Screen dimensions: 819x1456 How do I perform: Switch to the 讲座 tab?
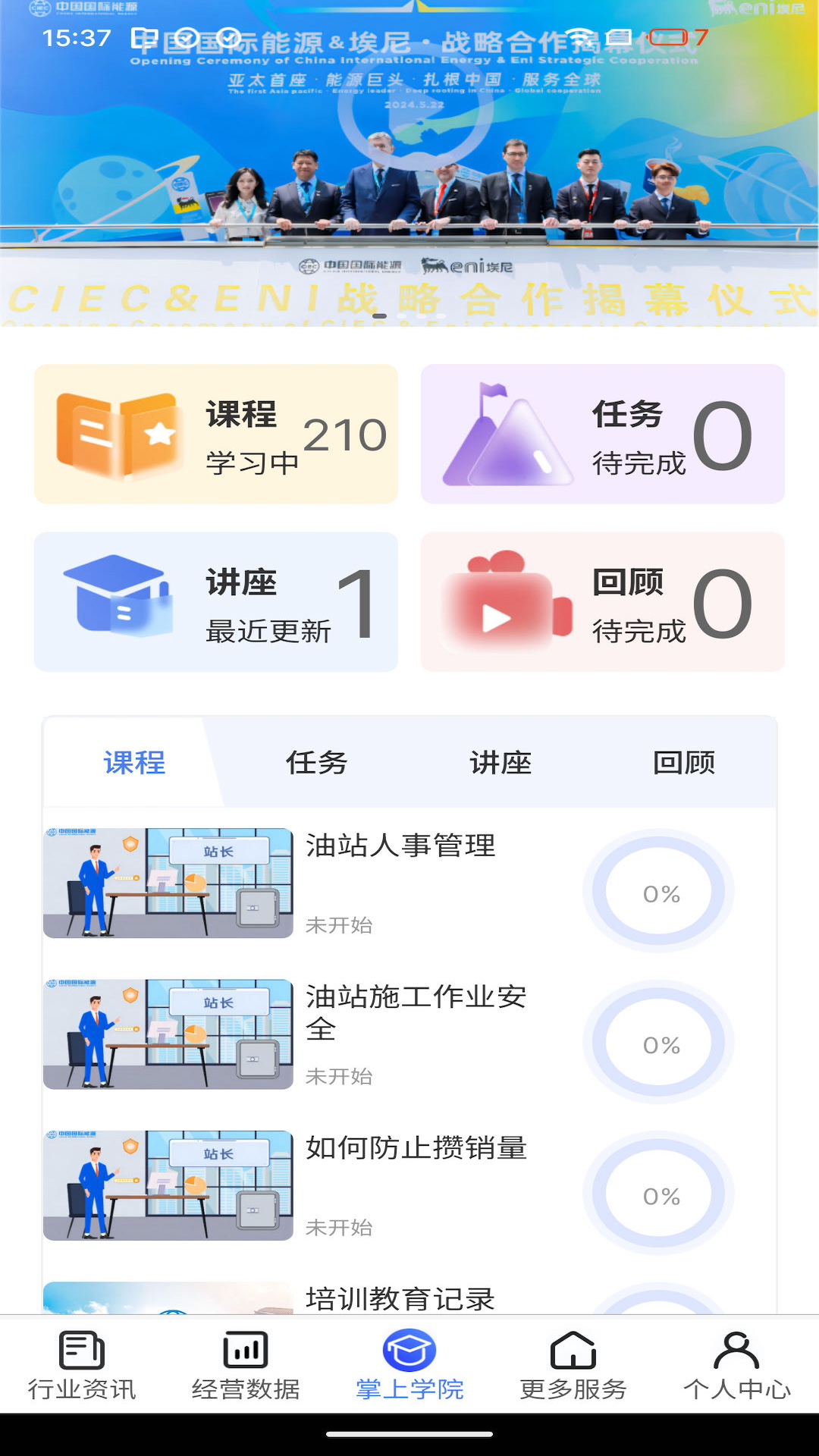(x=500, y=764)
